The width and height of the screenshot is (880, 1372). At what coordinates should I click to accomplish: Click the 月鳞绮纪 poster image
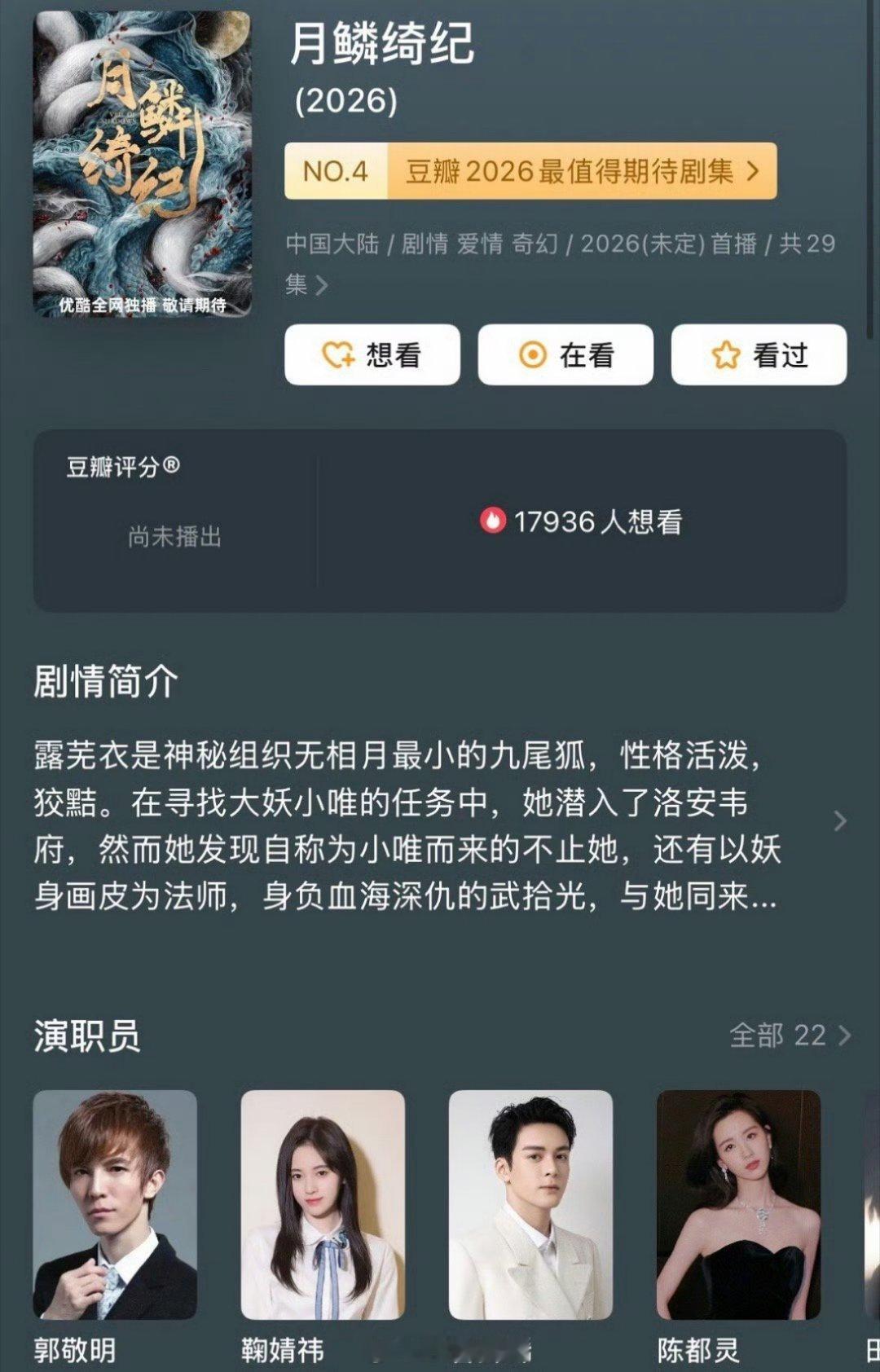(140, 163)
